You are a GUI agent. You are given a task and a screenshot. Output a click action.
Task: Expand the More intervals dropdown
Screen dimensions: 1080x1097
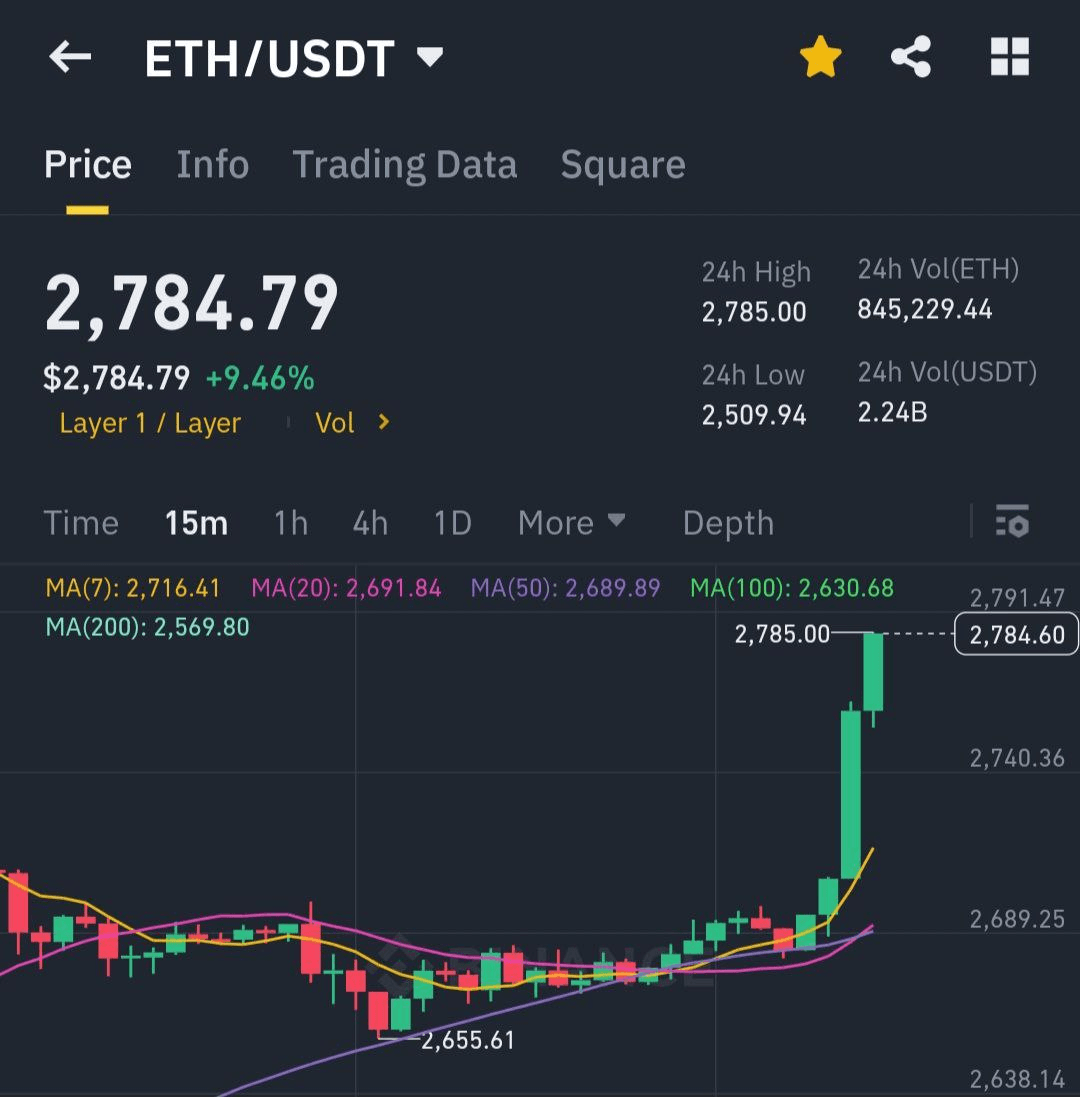click(x=571, y=523)
